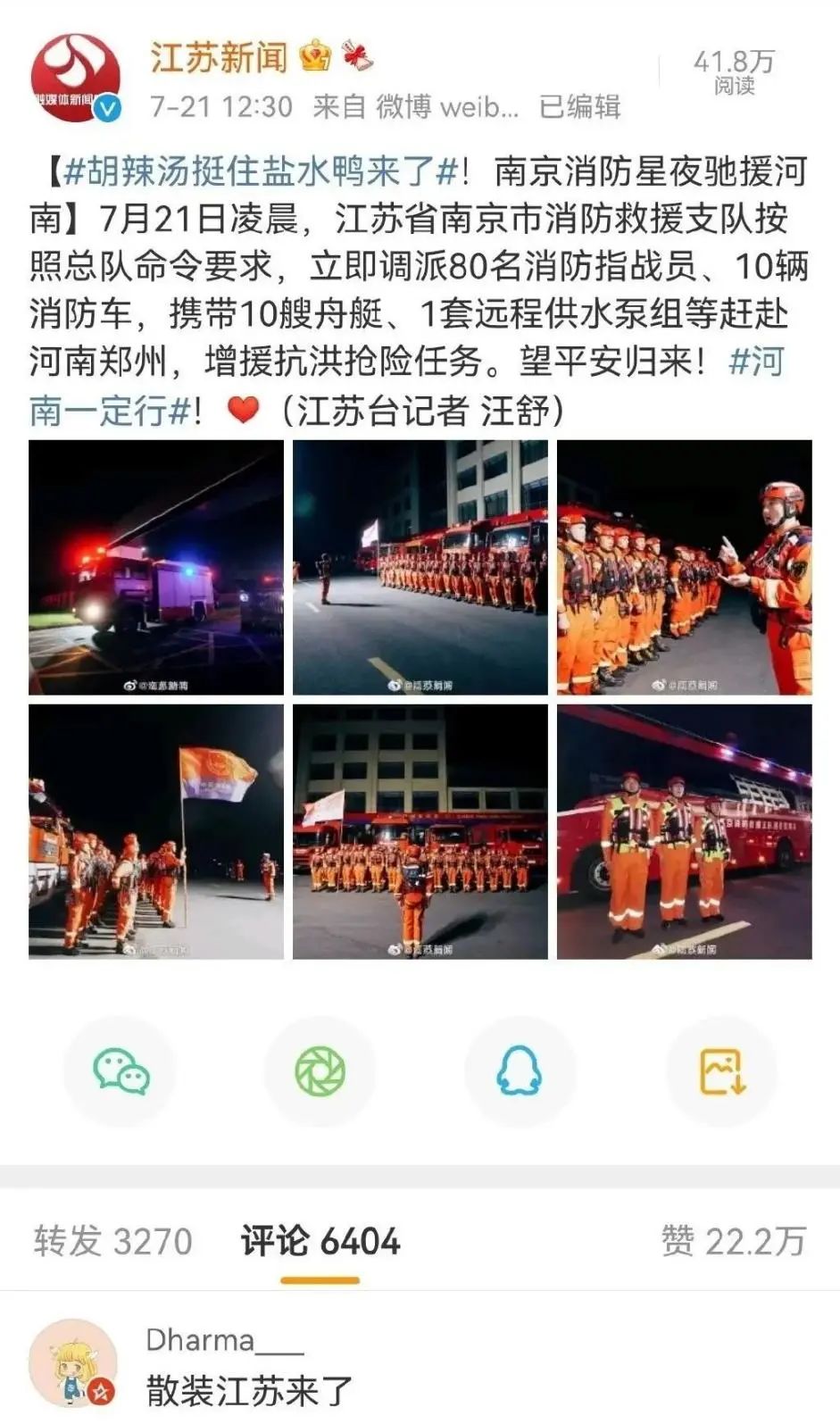Open hashtag #河南一定行#

click(x=406, y=387)
